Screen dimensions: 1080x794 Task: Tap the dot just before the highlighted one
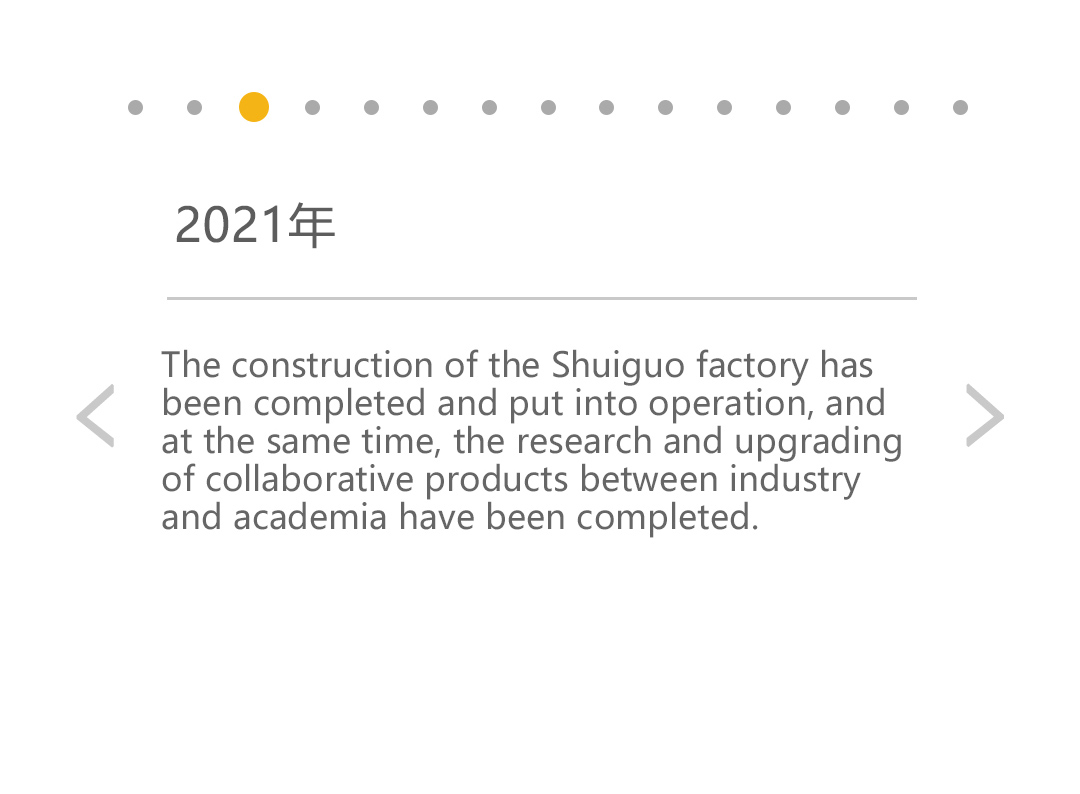click(x=194, y=107)
